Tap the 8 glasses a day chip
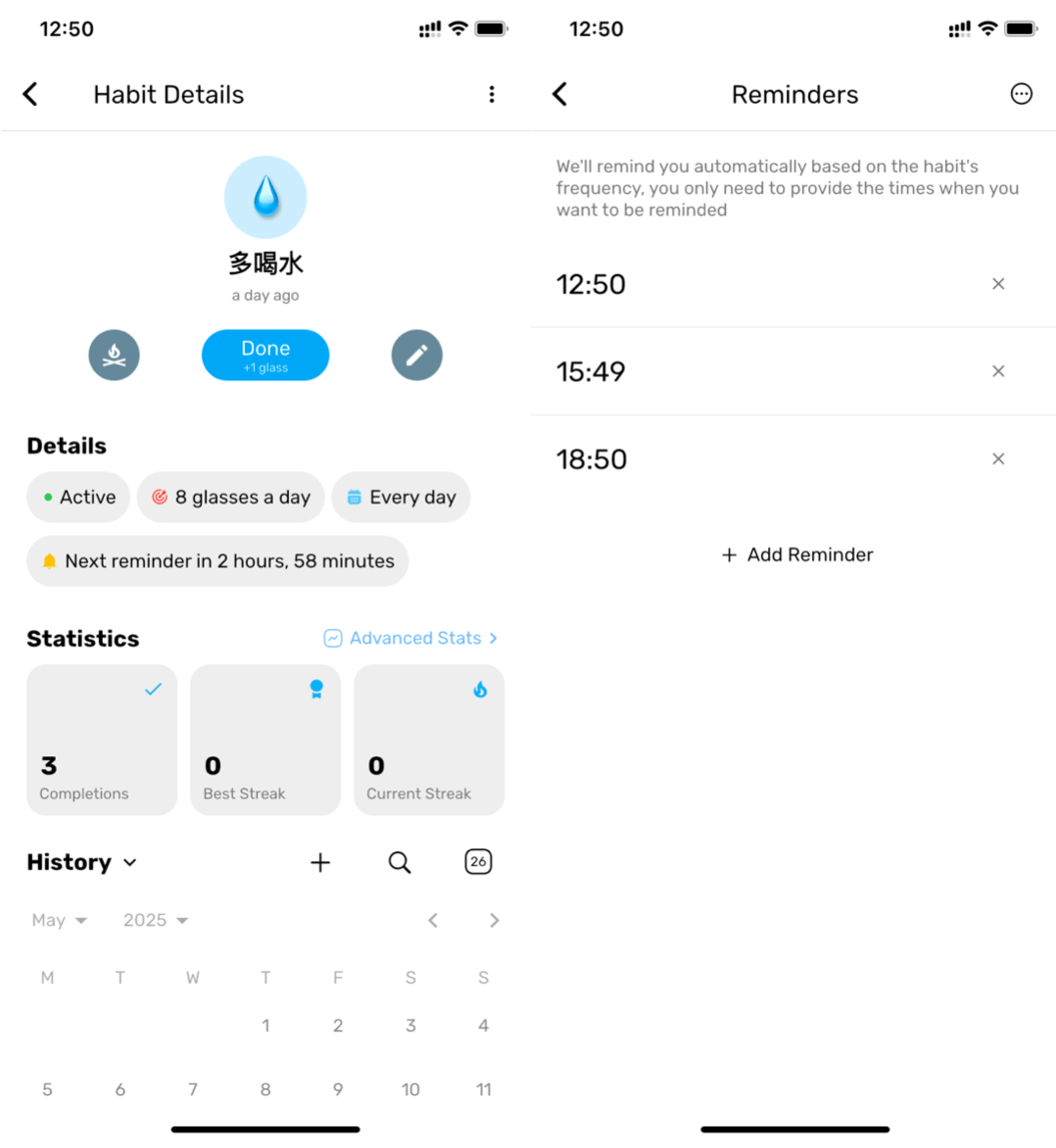 coord(231,498)
